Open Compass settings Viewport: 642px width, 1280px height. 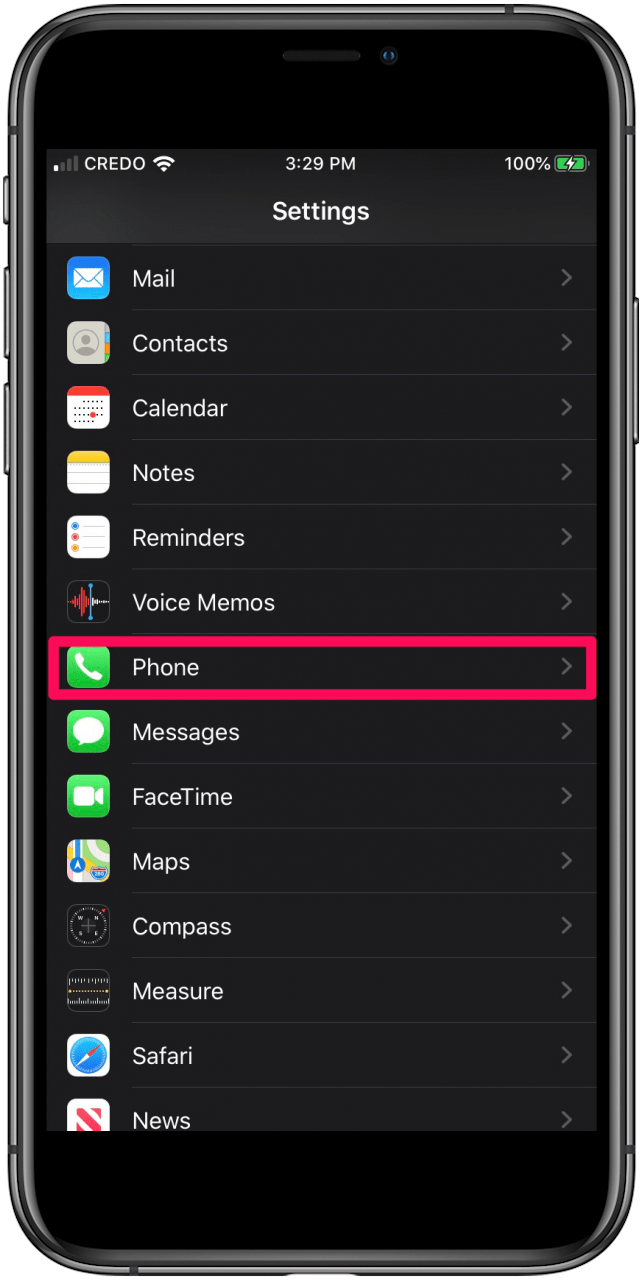321,926
